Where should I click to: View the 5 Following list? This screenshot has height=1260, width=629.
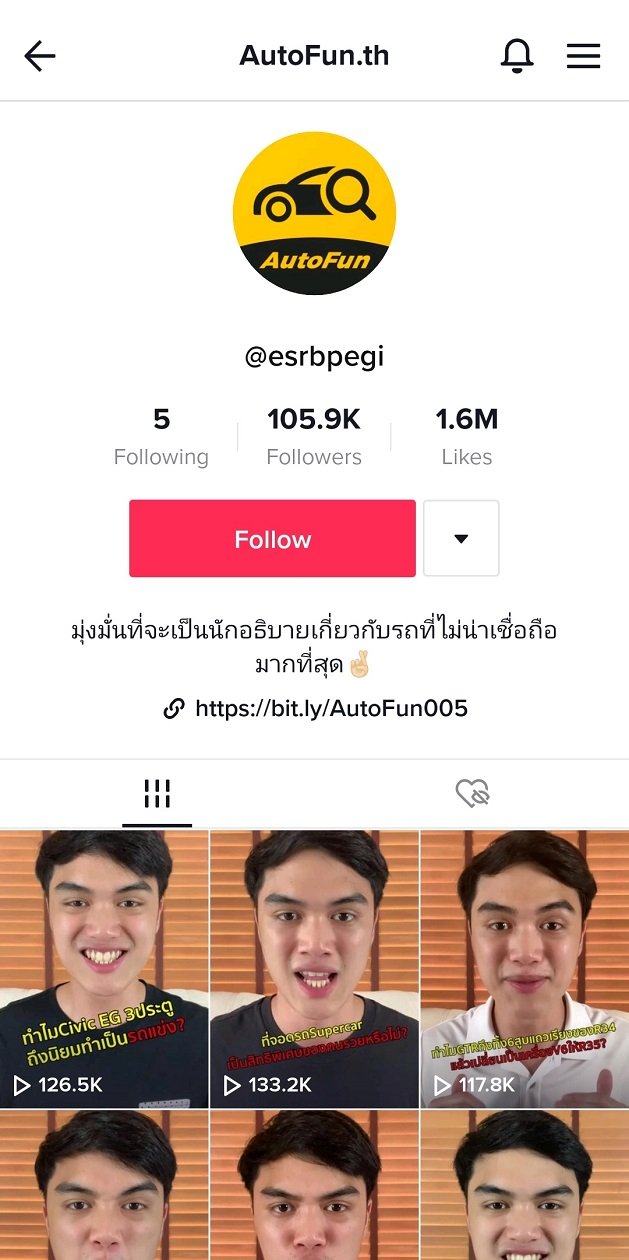(x=161, y=437)
